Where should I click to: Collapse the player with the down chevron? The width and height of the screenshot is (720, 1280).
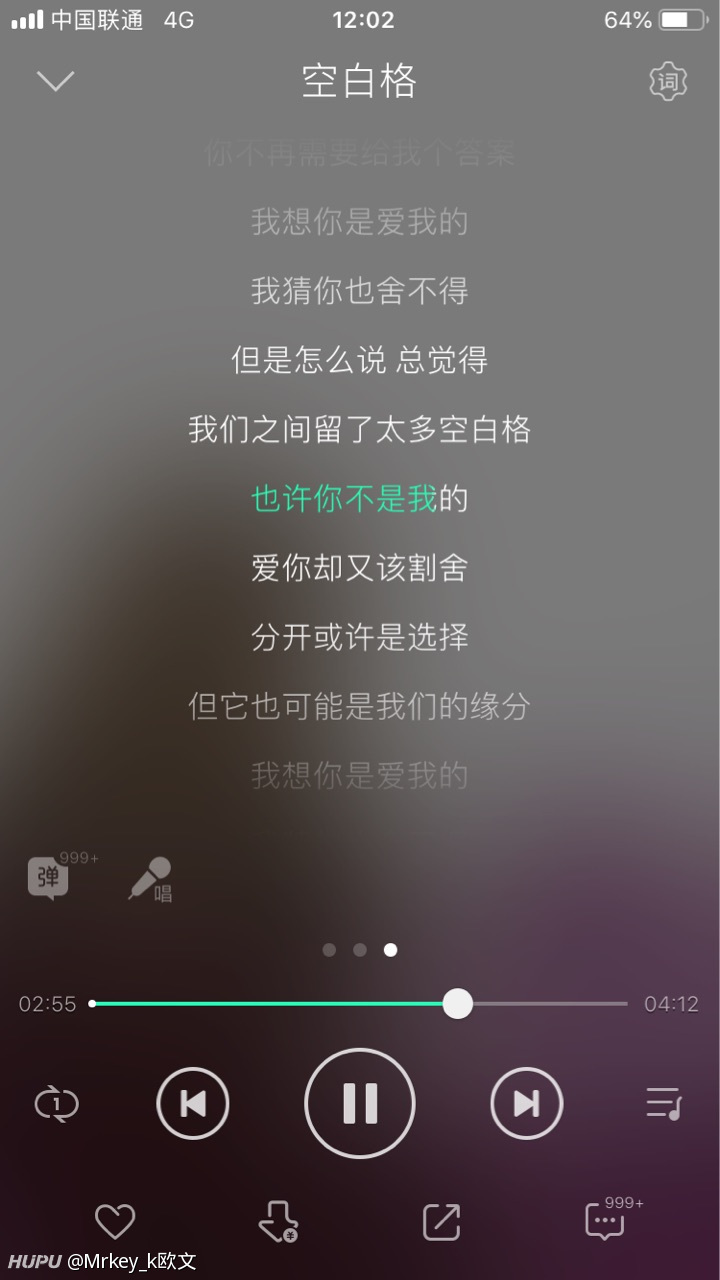[x=55, y=80]
